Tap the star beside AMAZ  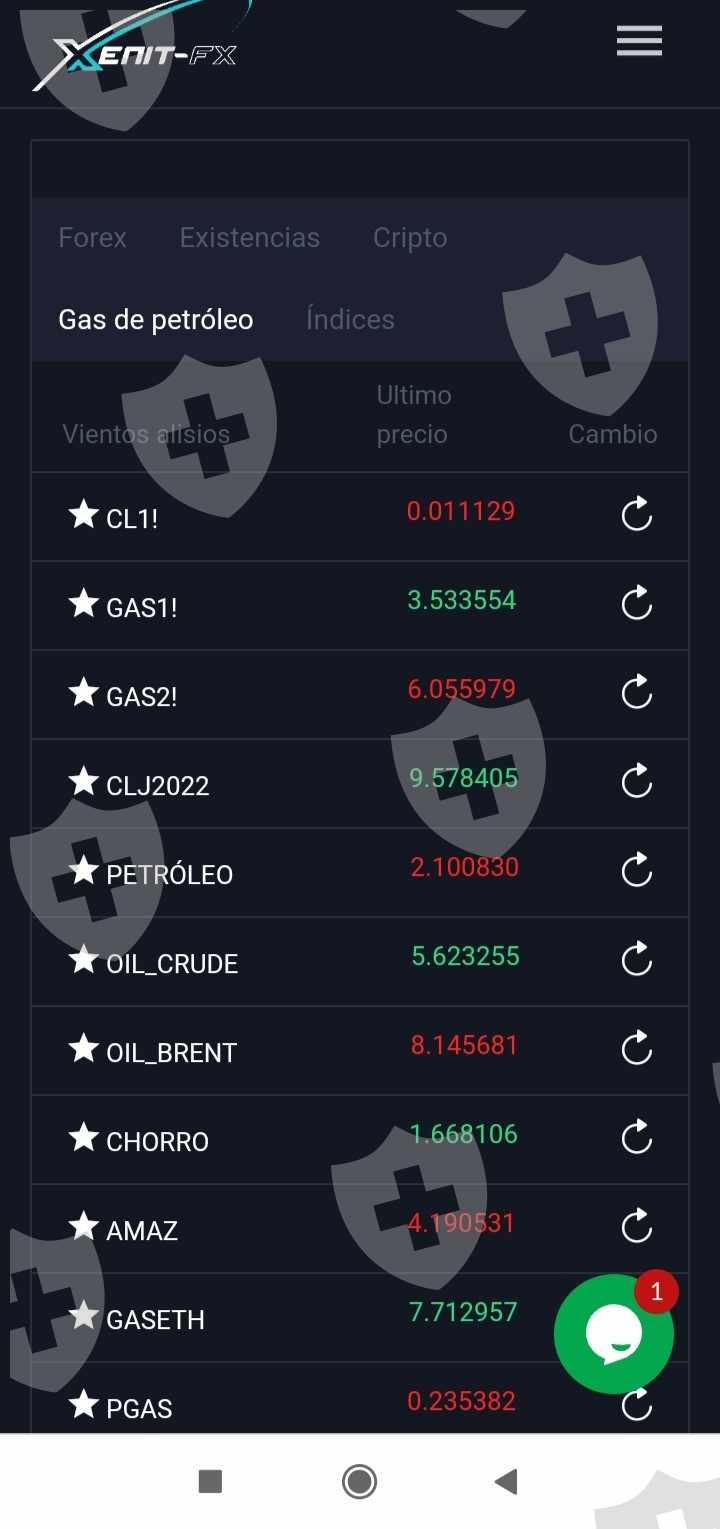pyautogui.click(x=83, y=1226)
